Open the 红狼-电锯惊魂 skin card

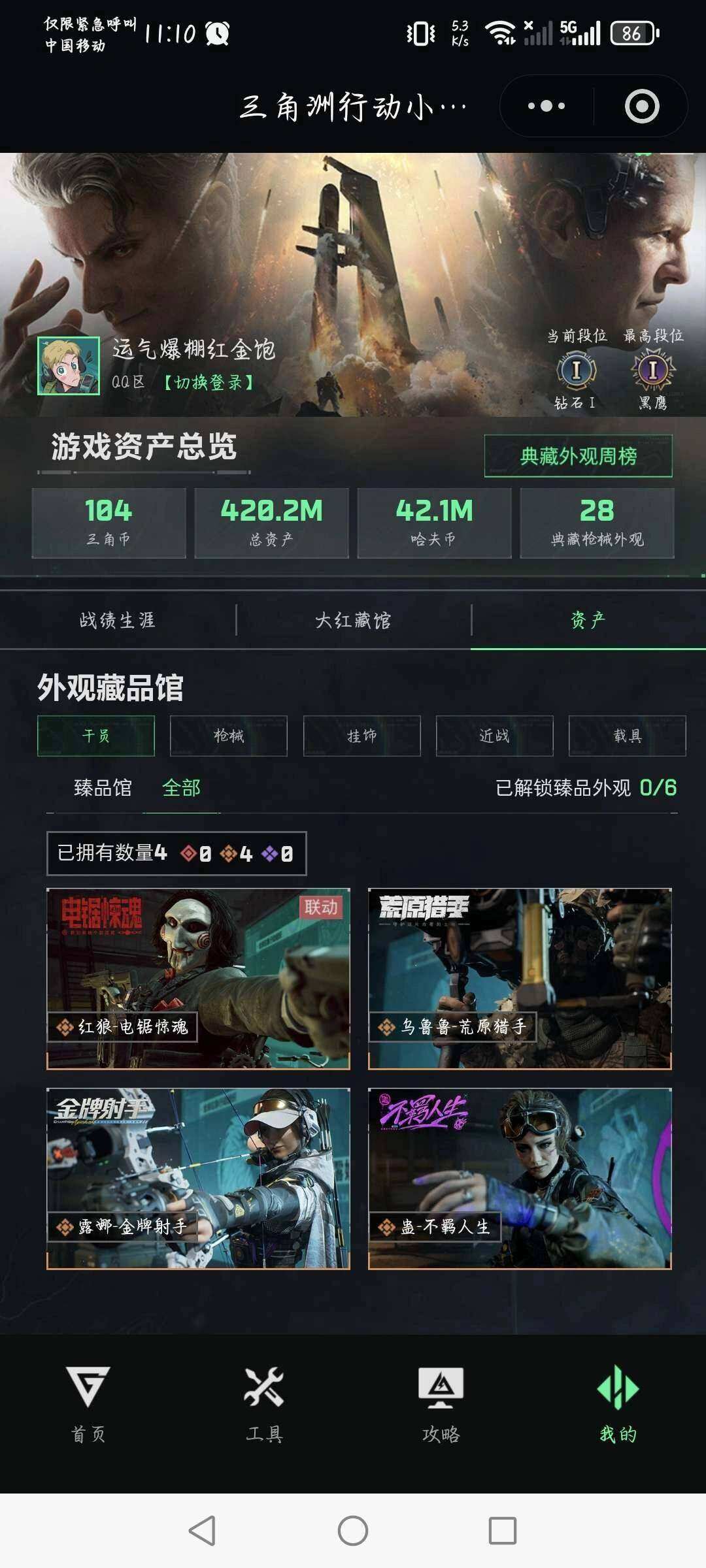point(199,980)
